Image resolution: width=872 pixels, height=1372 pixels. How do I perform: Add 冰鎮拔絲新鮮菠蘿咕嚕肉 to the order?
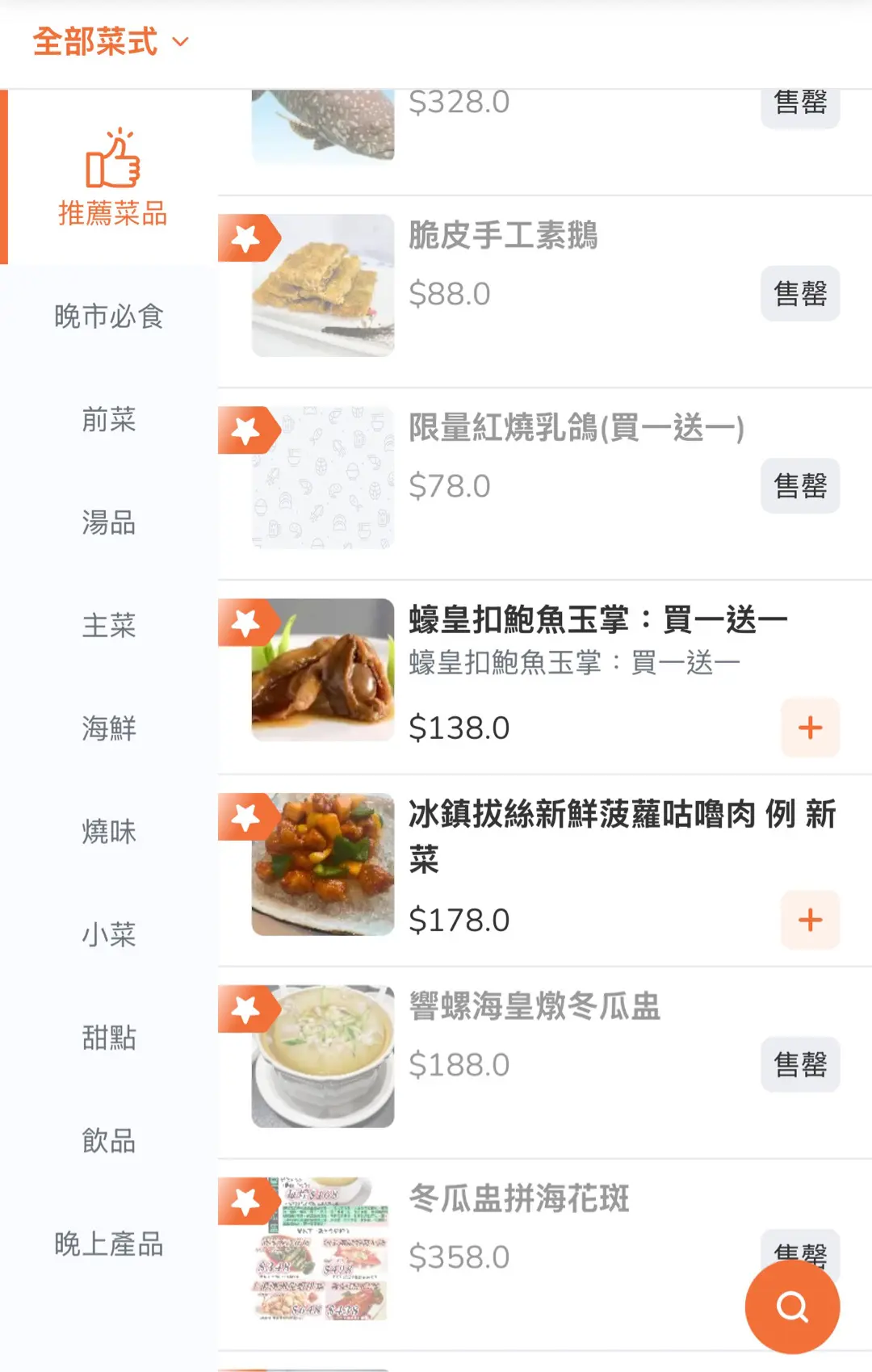click(810, 920)
